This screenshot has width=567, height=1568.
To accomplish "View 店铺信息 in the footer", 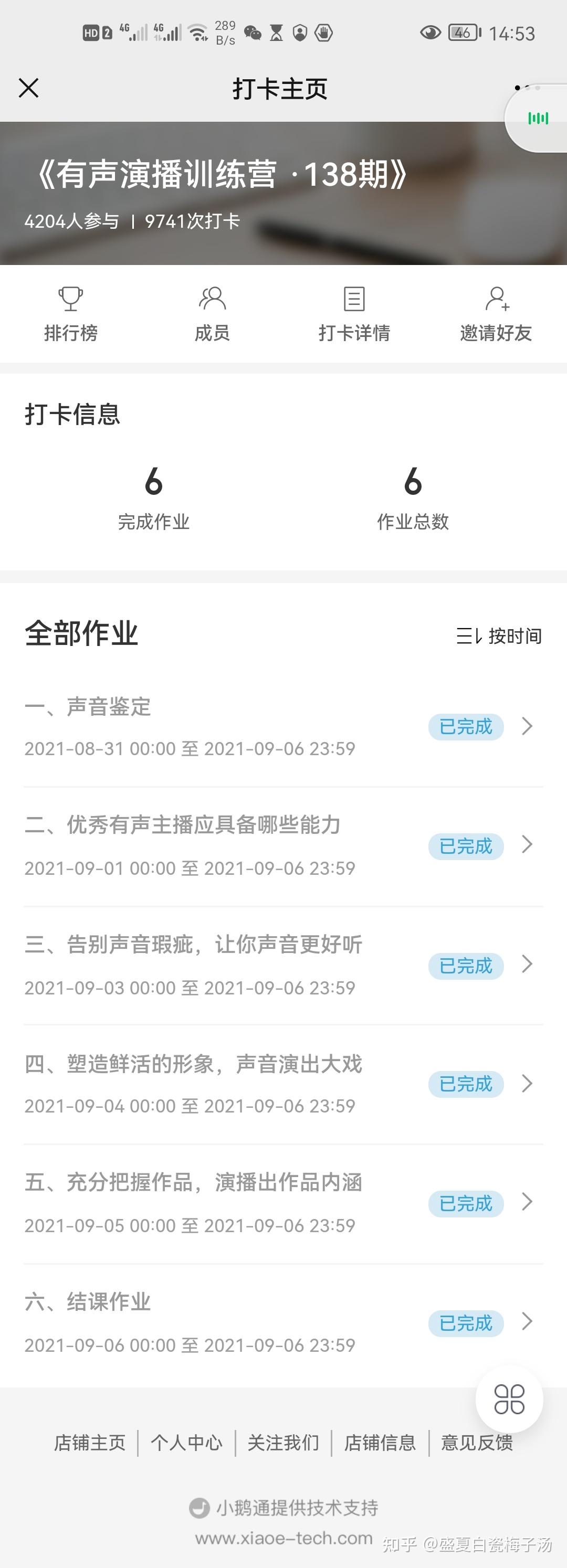I will tap(380, 1443).
